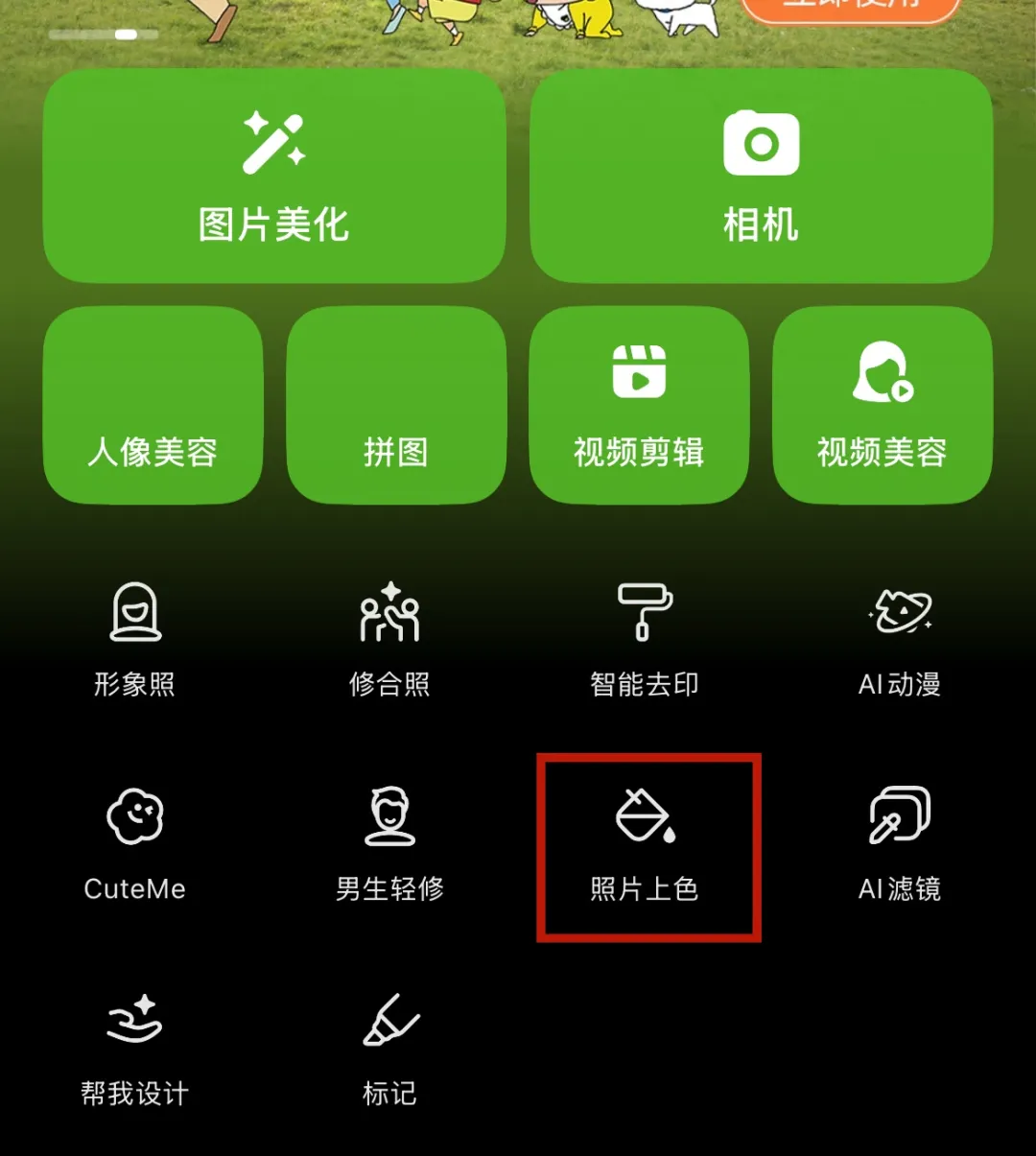
Task: Select the 形象照 tool
Action: 134,638
